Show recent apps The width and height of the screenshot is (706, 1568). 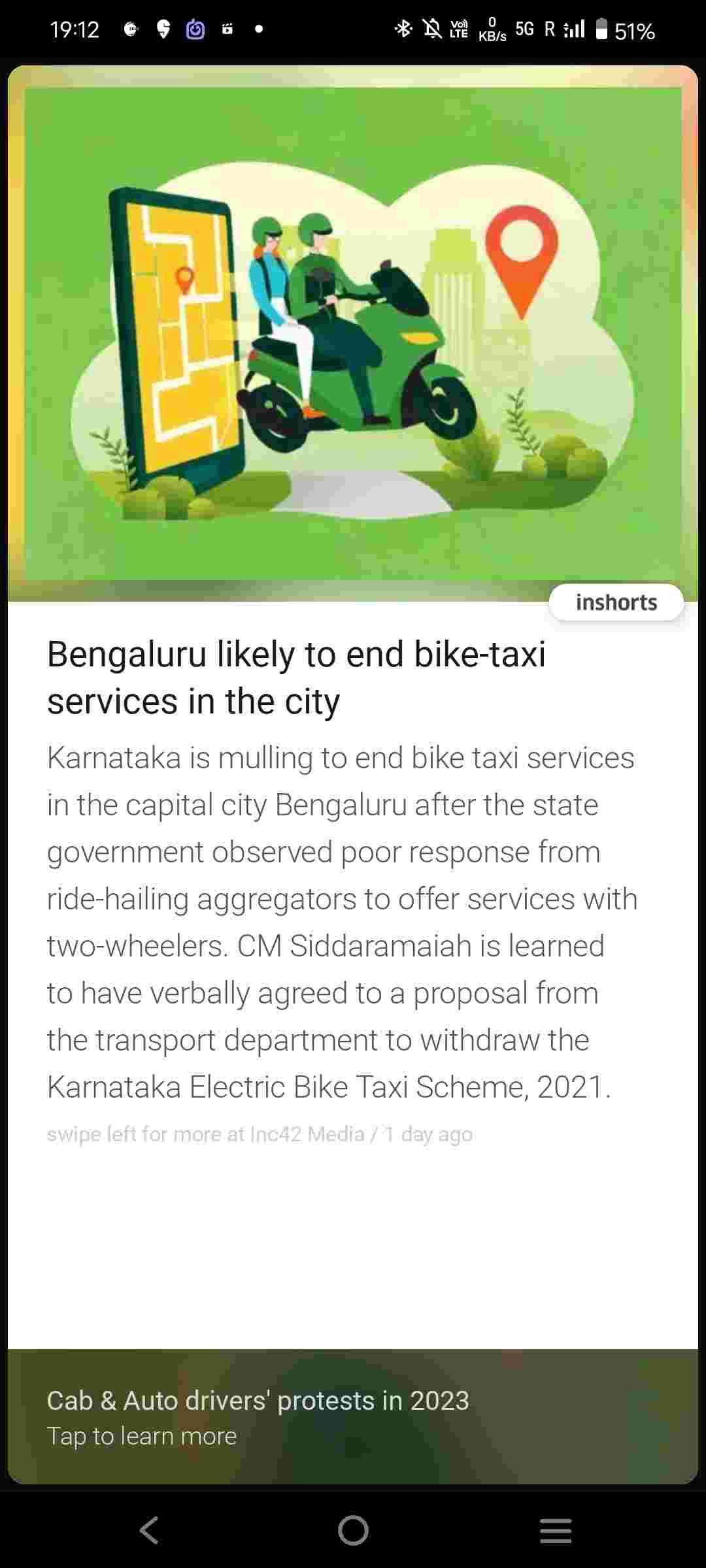coord(556,1530)
